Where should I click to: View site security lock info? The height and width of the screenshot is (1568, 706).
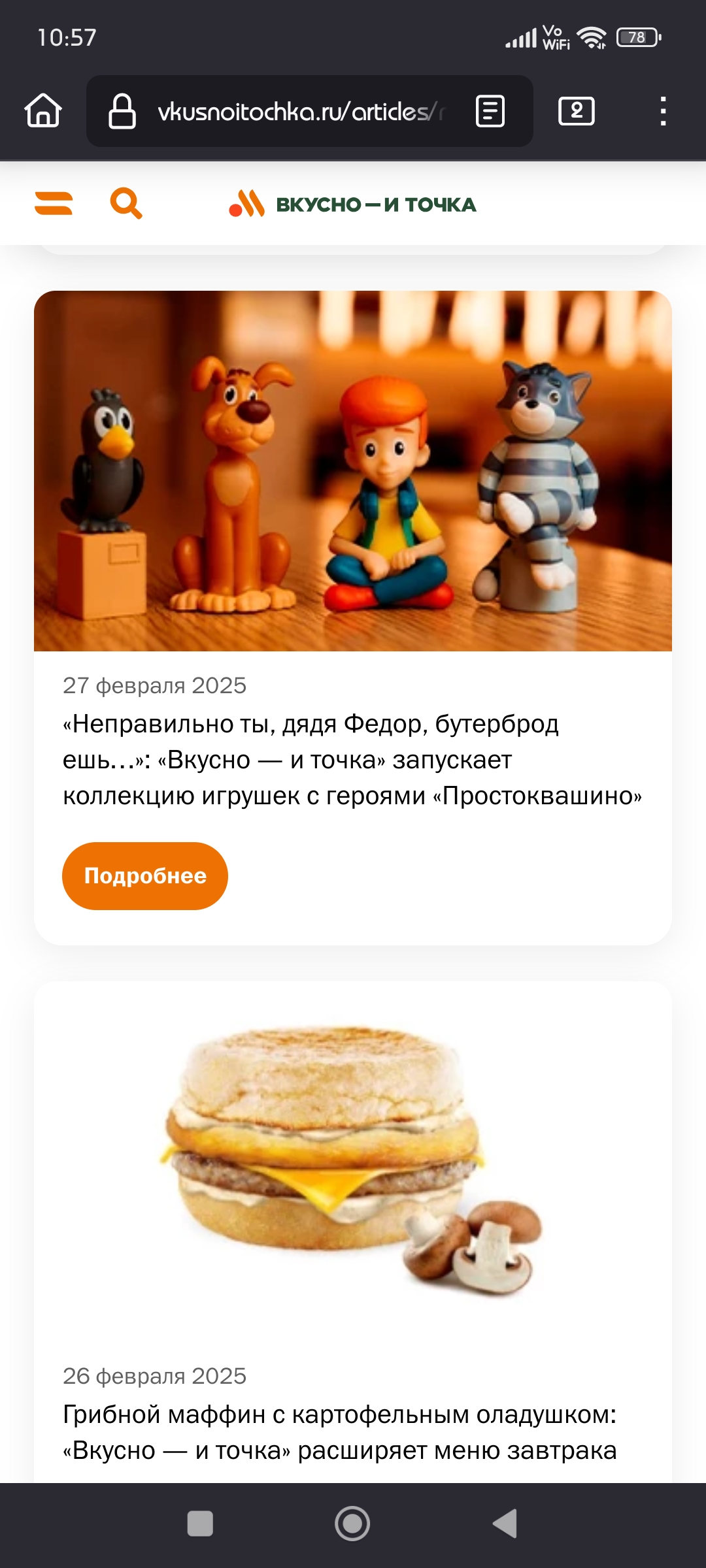click(122, 111)
